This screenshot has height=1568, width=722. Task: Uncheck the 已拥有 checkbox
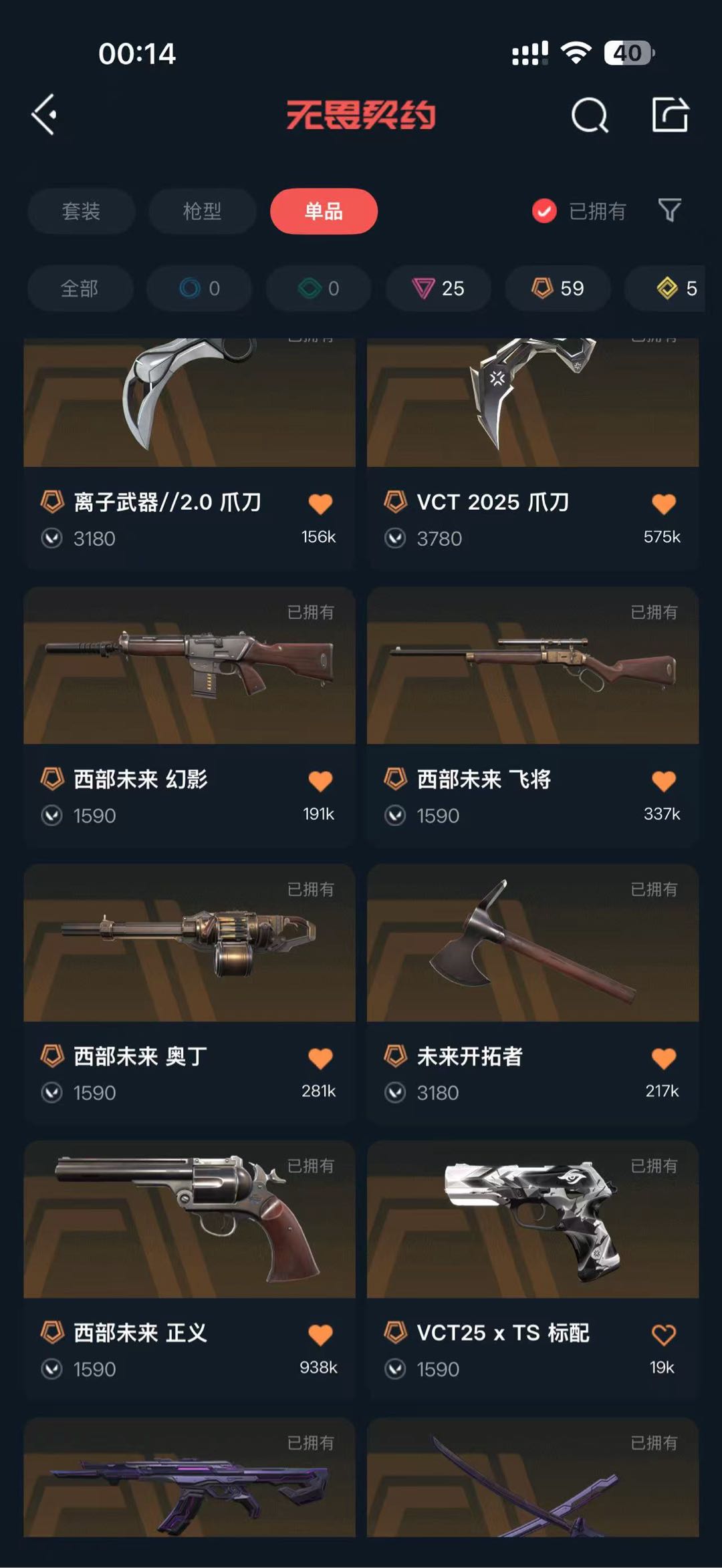click(x=544, y=211)
